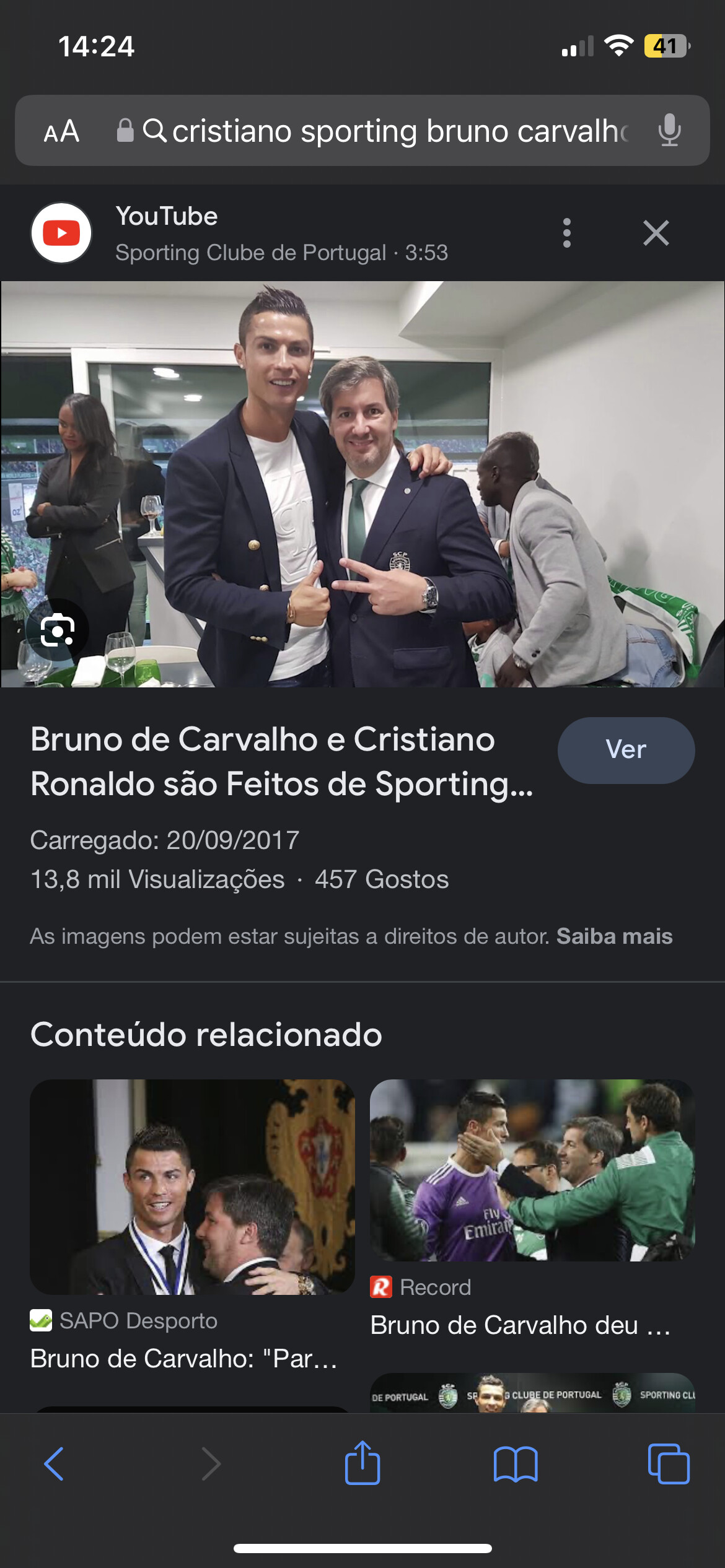Share this page via share sheet

pos(362,1463)
